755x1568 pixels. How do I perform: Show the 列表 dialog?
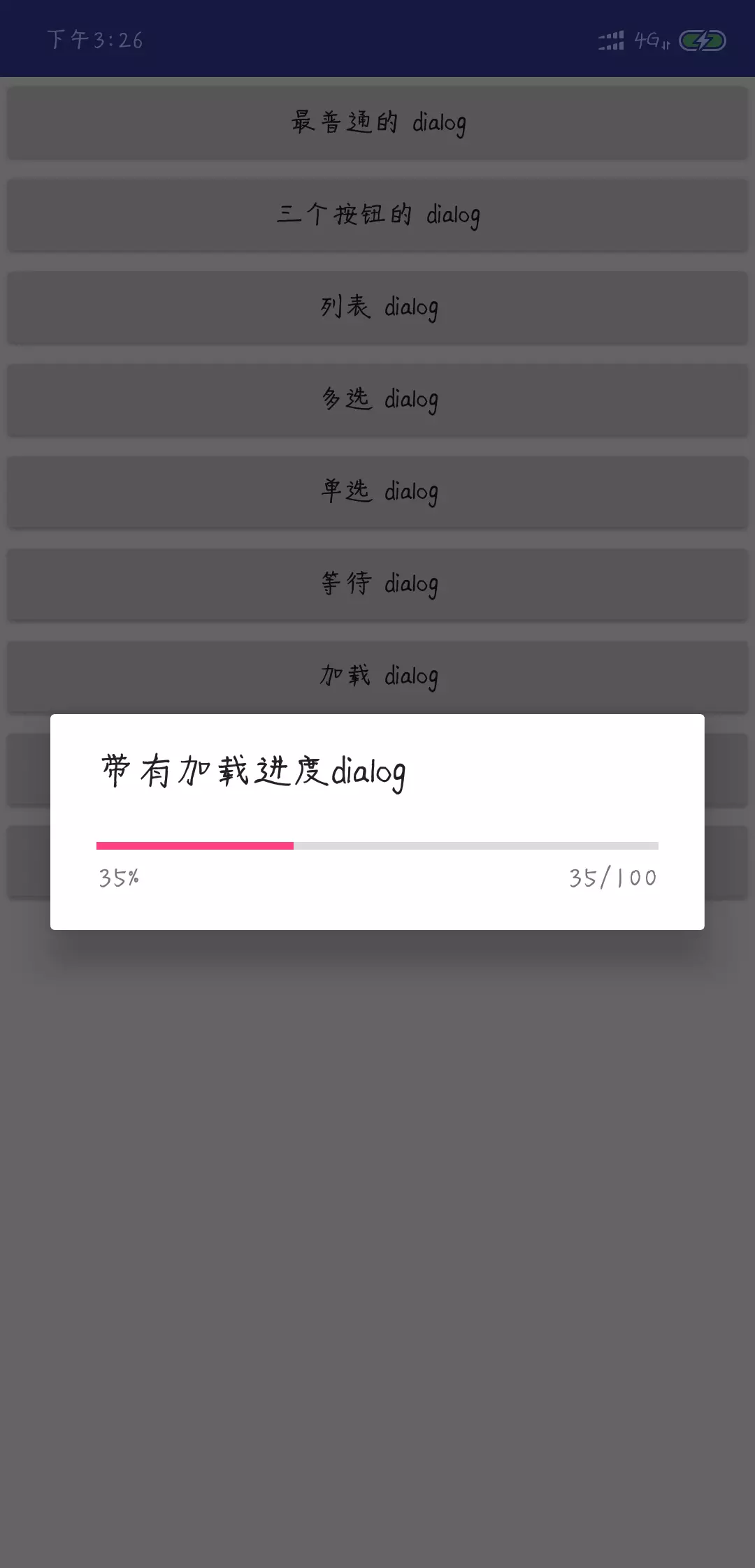coord(377,307)
